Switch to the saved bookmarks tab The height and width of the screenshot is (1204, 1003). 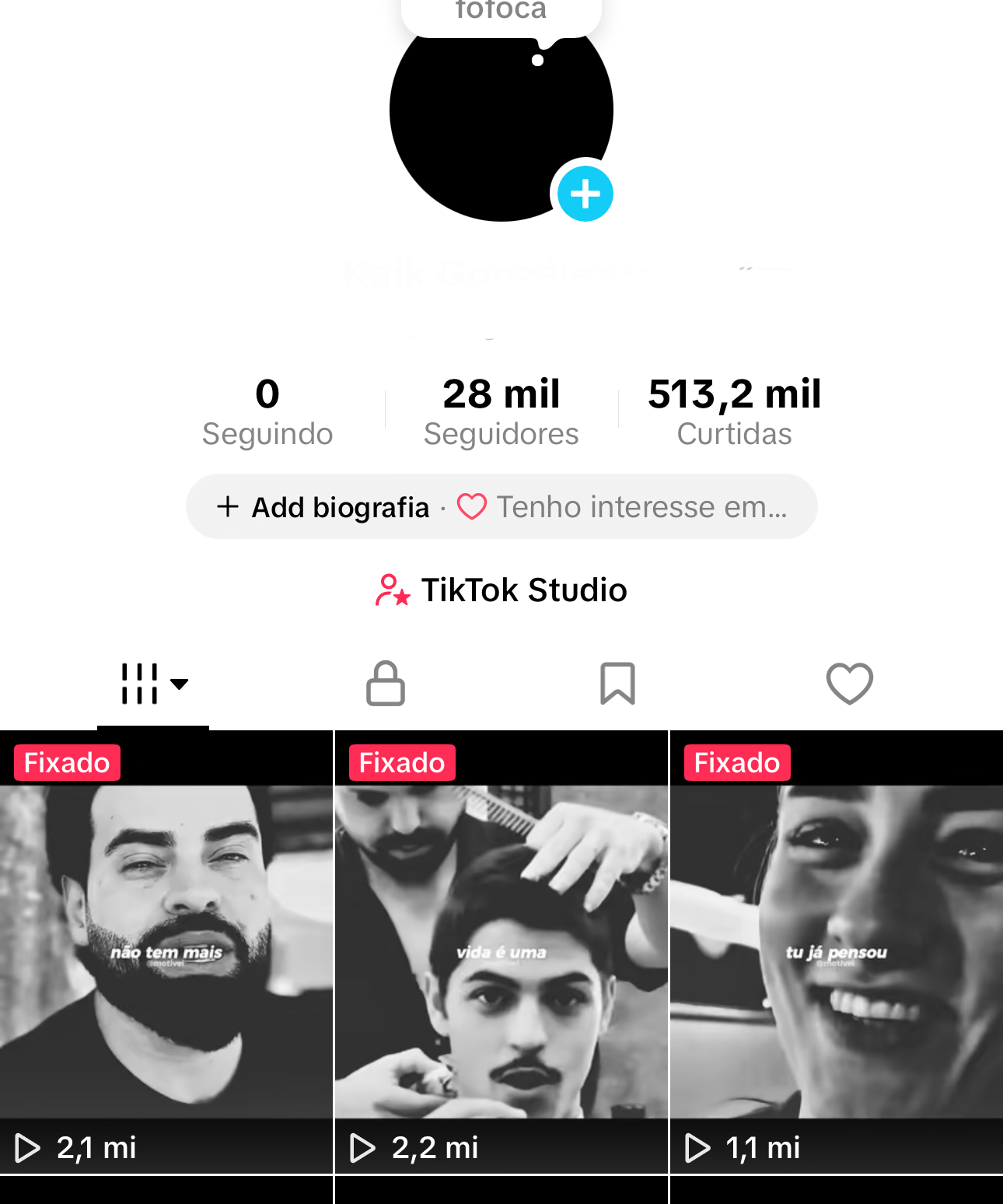coord(617,684)
